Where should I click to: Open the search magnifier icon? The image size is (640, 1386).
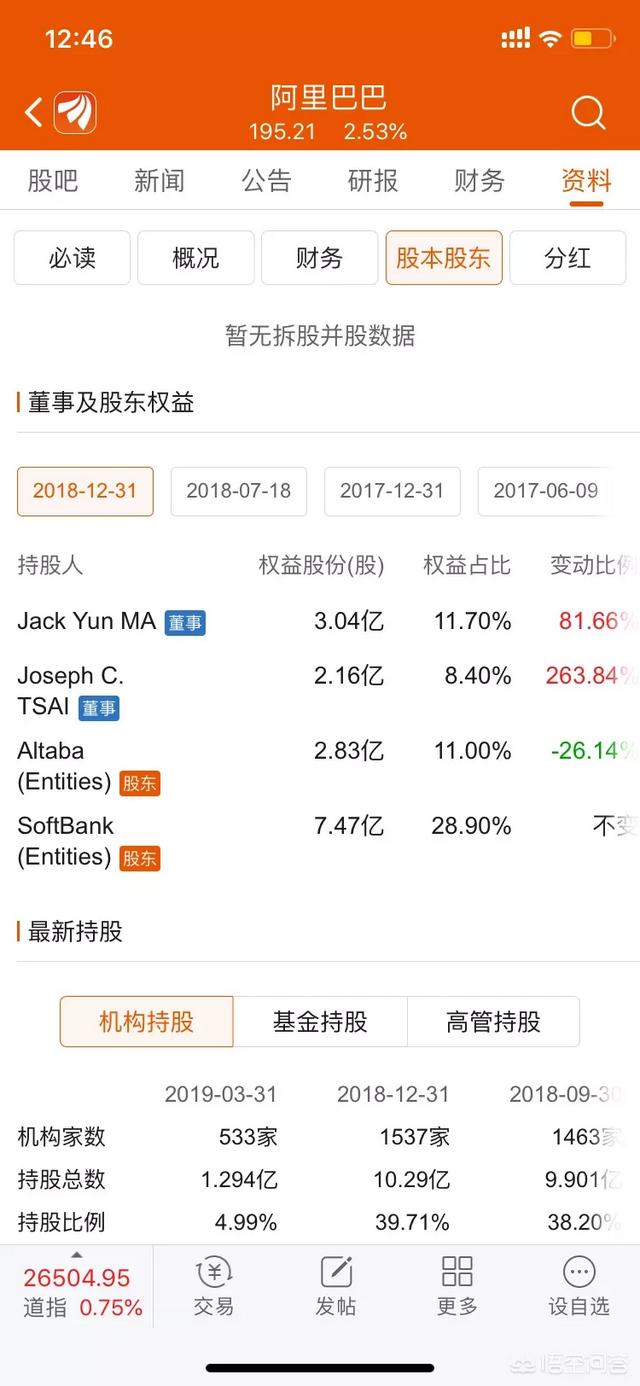(x=588, y=112)
